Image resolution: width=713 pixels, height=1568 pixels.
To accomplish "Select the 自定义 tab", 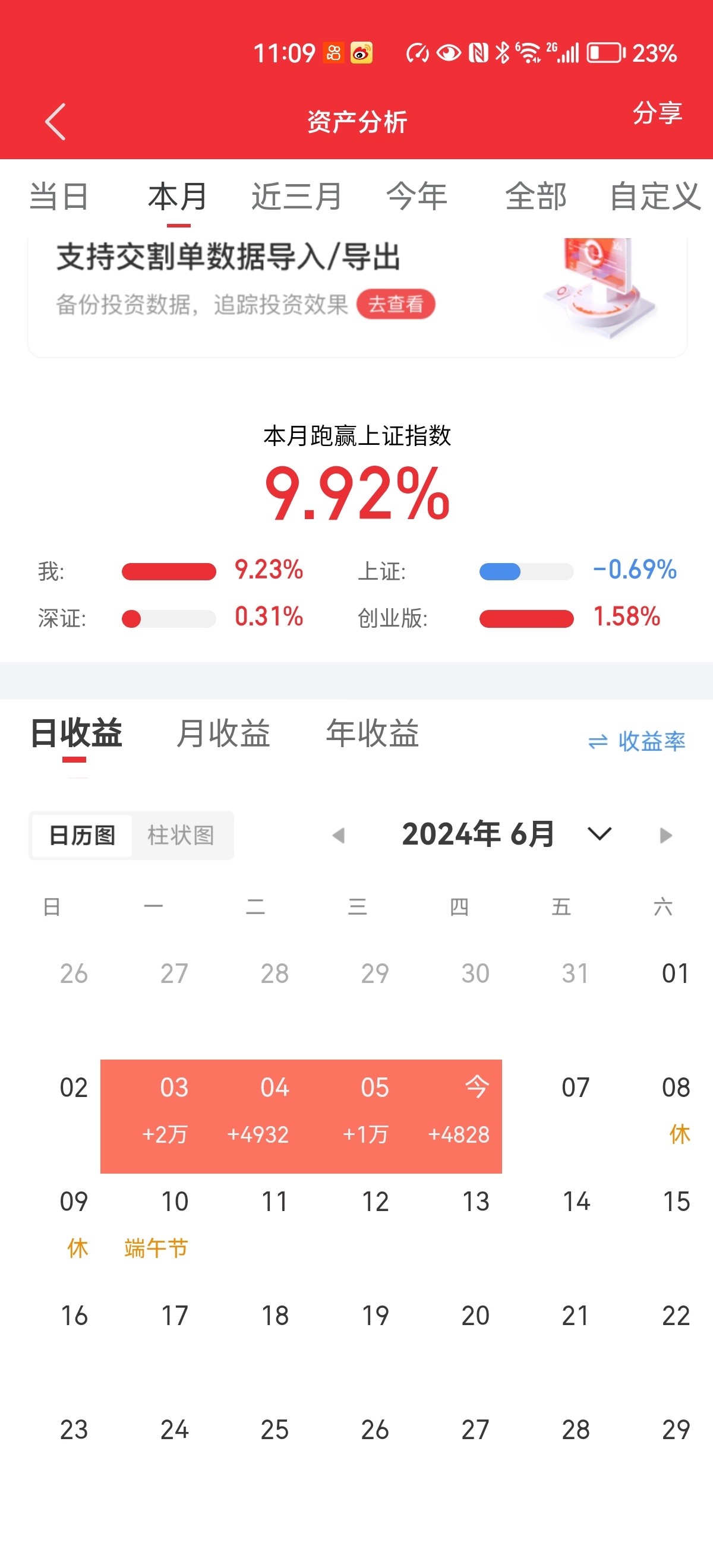I will tap(655, 197).
